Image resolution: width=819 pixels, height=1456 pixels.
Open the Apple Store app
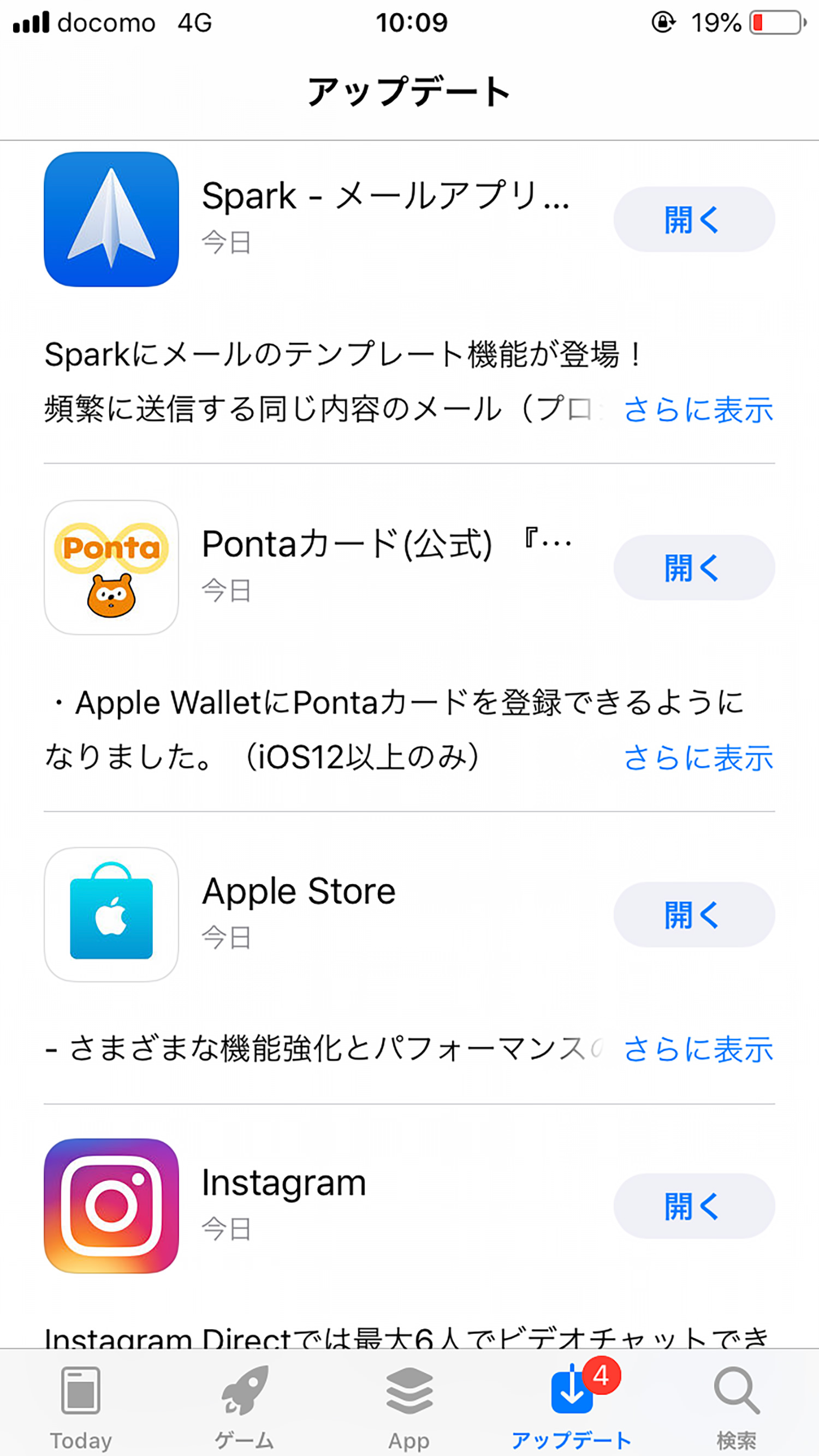point(693,915)
